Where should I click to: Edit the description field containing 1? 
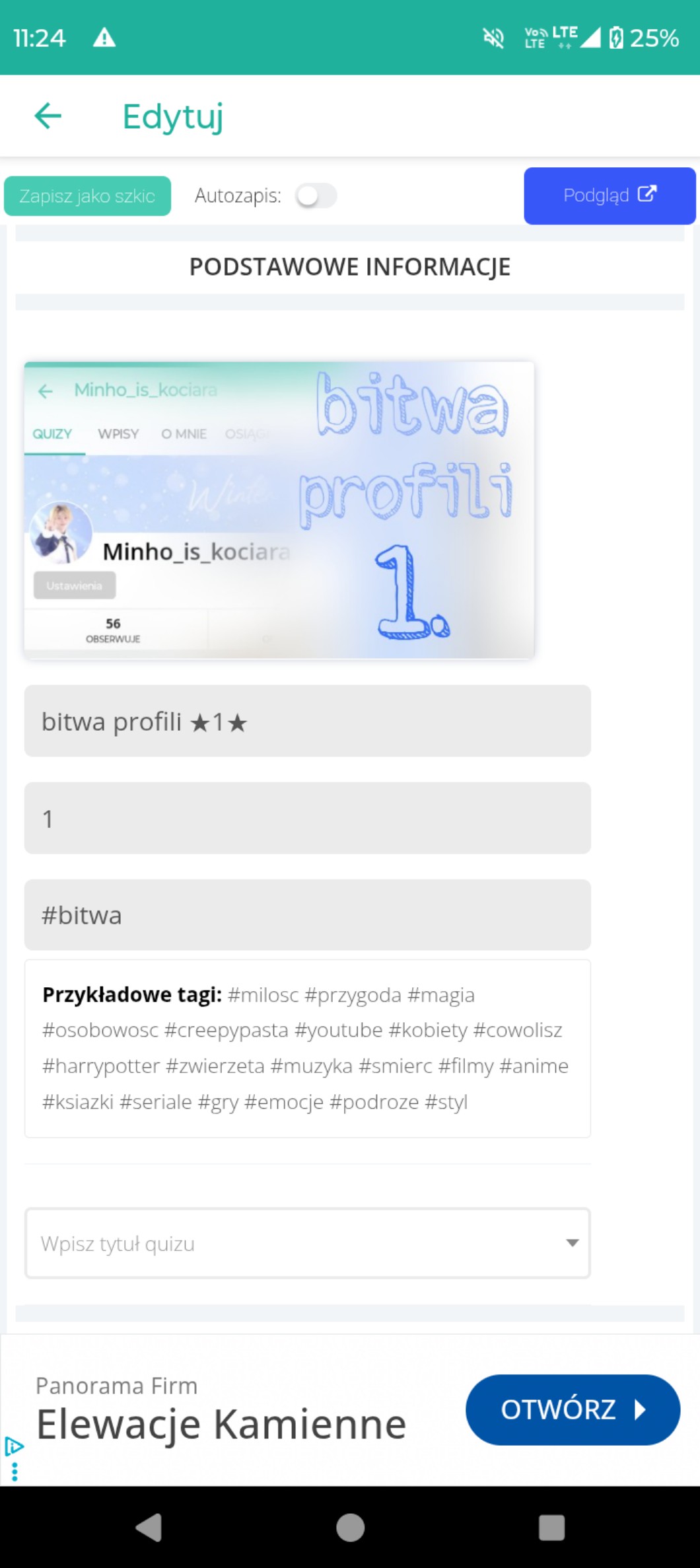click(x=307, y=818)
